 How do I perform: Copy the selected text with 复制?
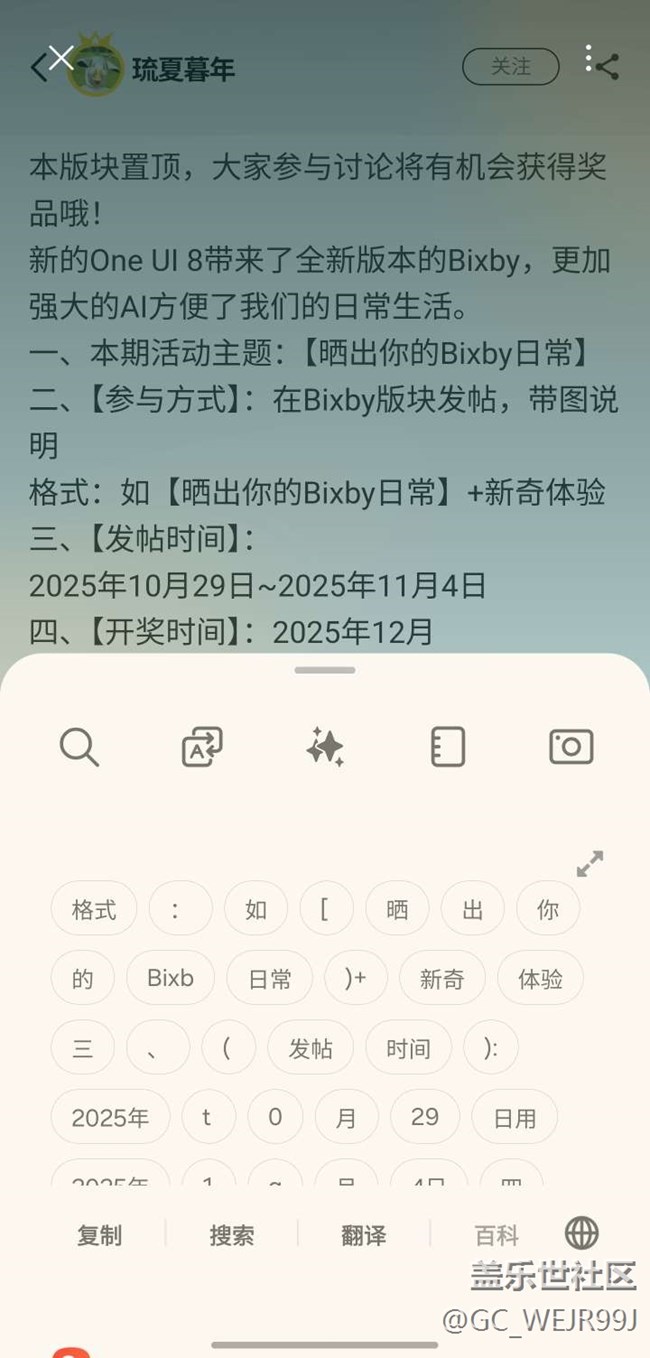99,1235
